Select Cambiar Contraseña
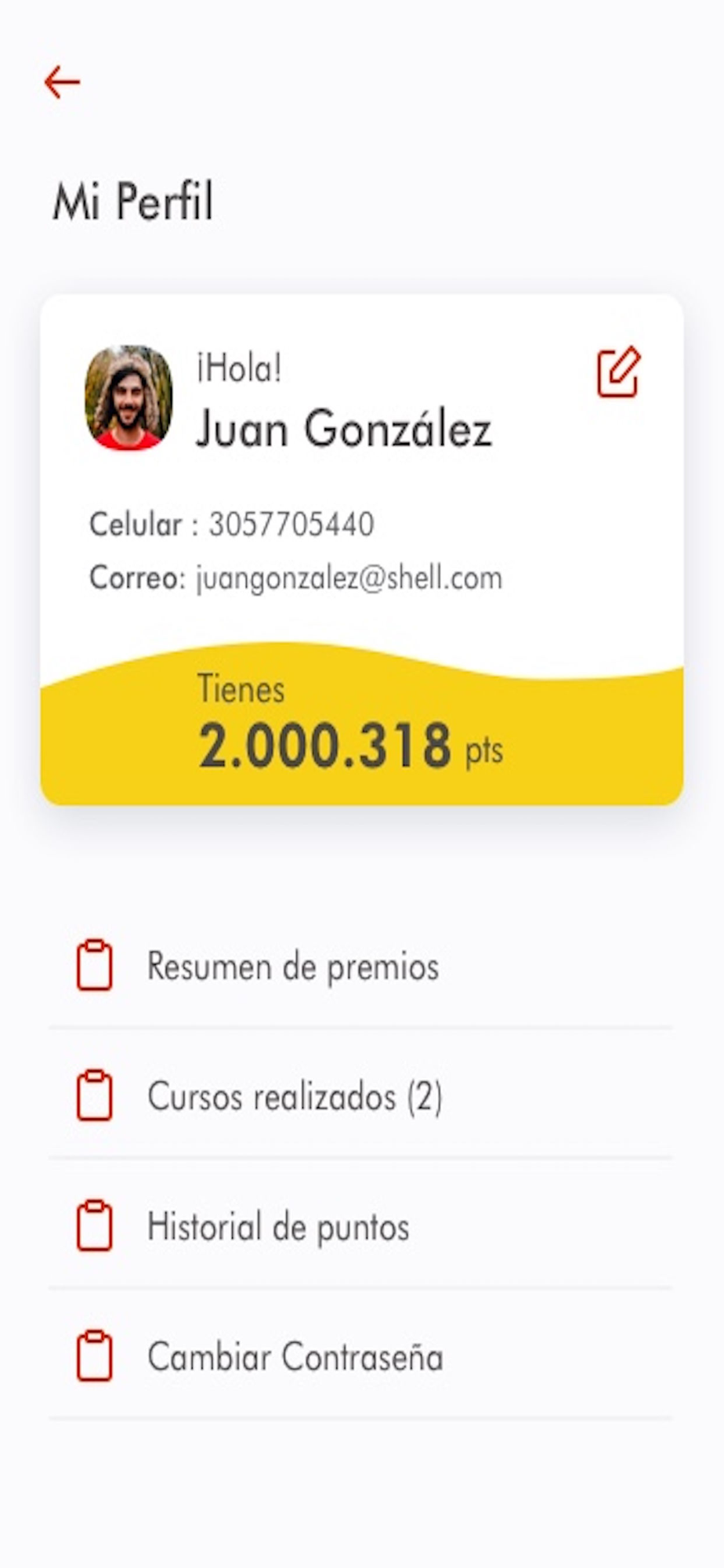 tap(361, 1356)
